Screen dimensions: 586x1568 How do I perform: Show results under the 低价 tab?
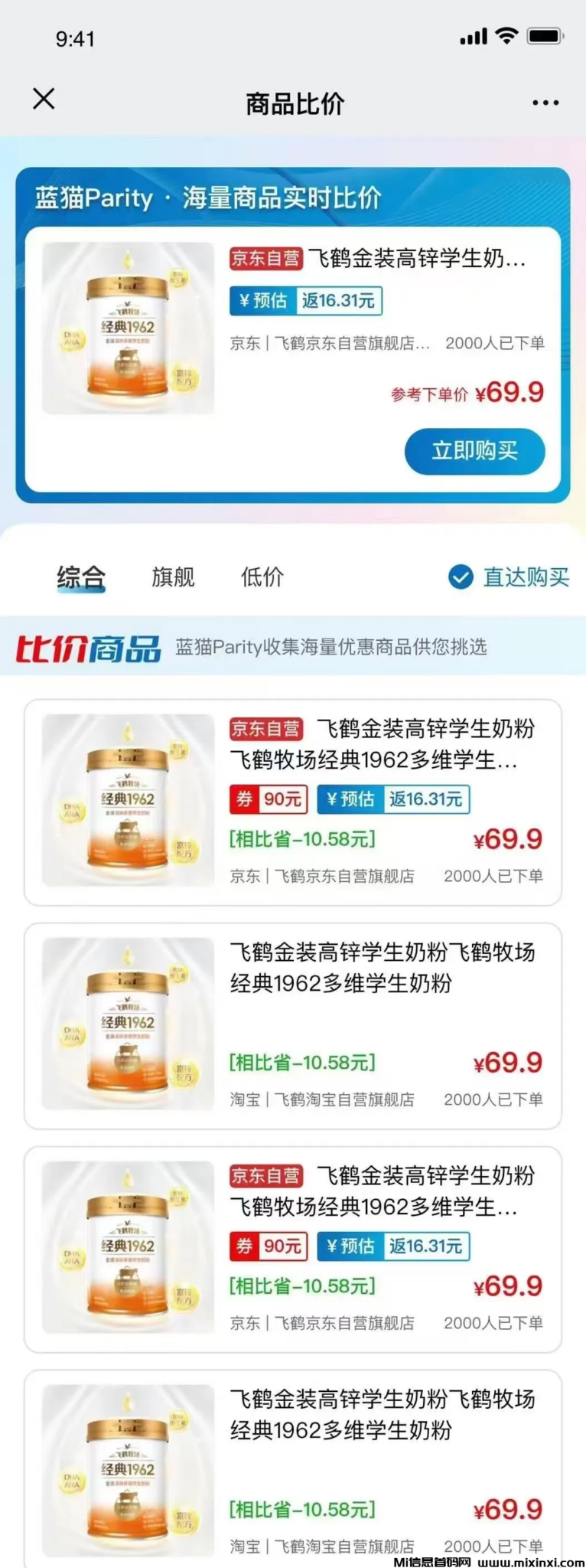[x=262, y=577]
